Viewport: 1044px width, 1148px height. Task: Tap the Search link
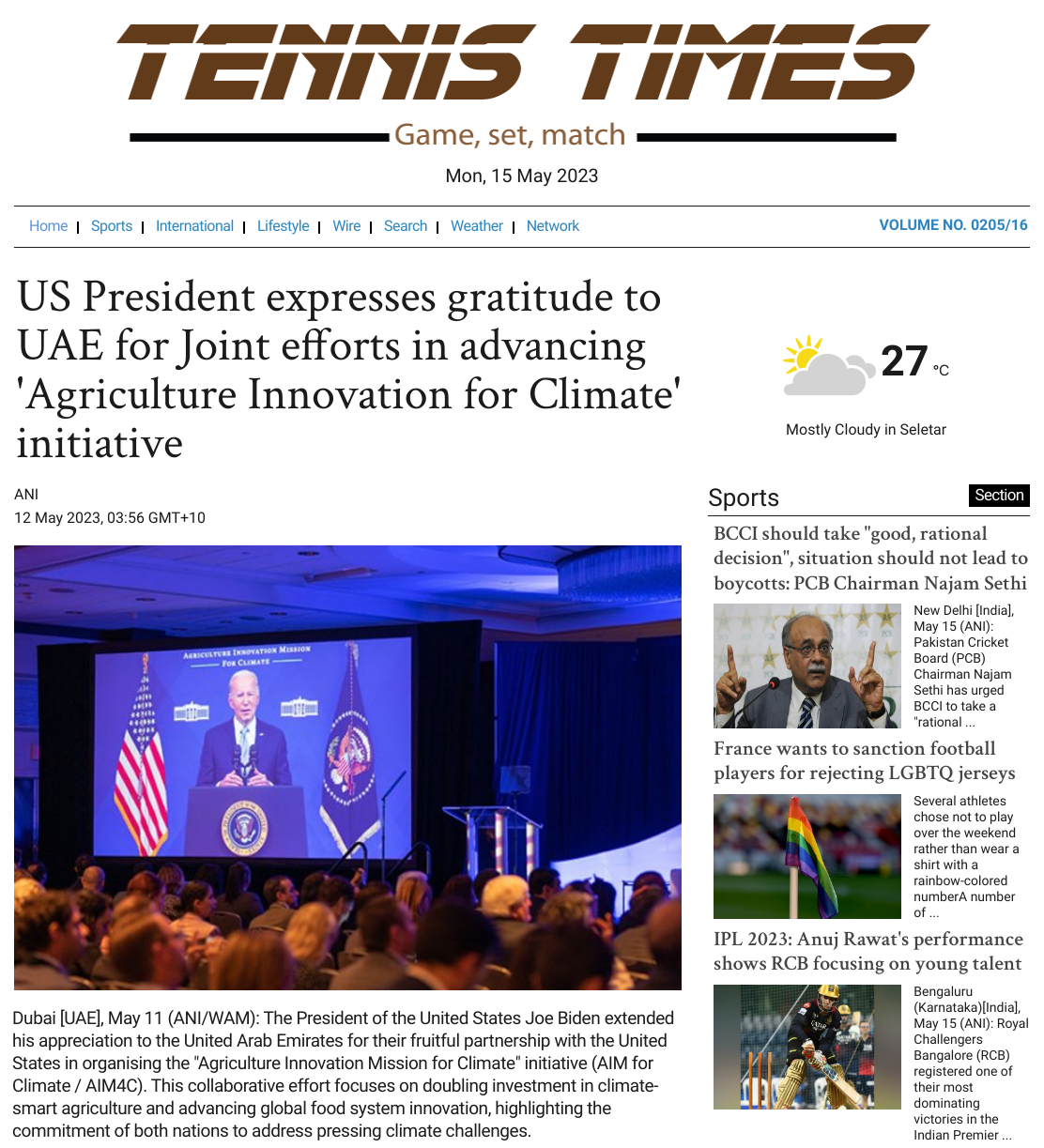tap(406, 226)
